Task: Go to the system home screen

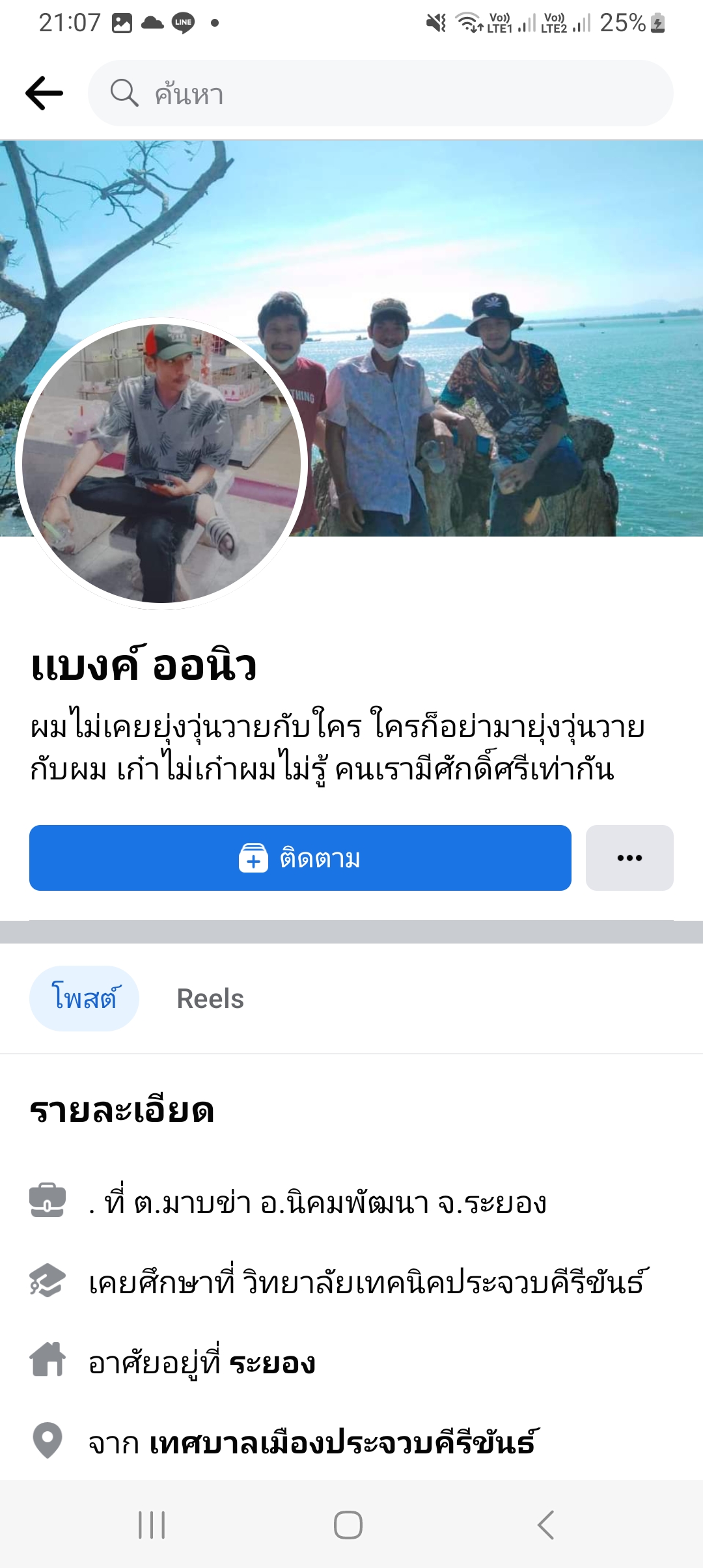Action: point(348,1524)
